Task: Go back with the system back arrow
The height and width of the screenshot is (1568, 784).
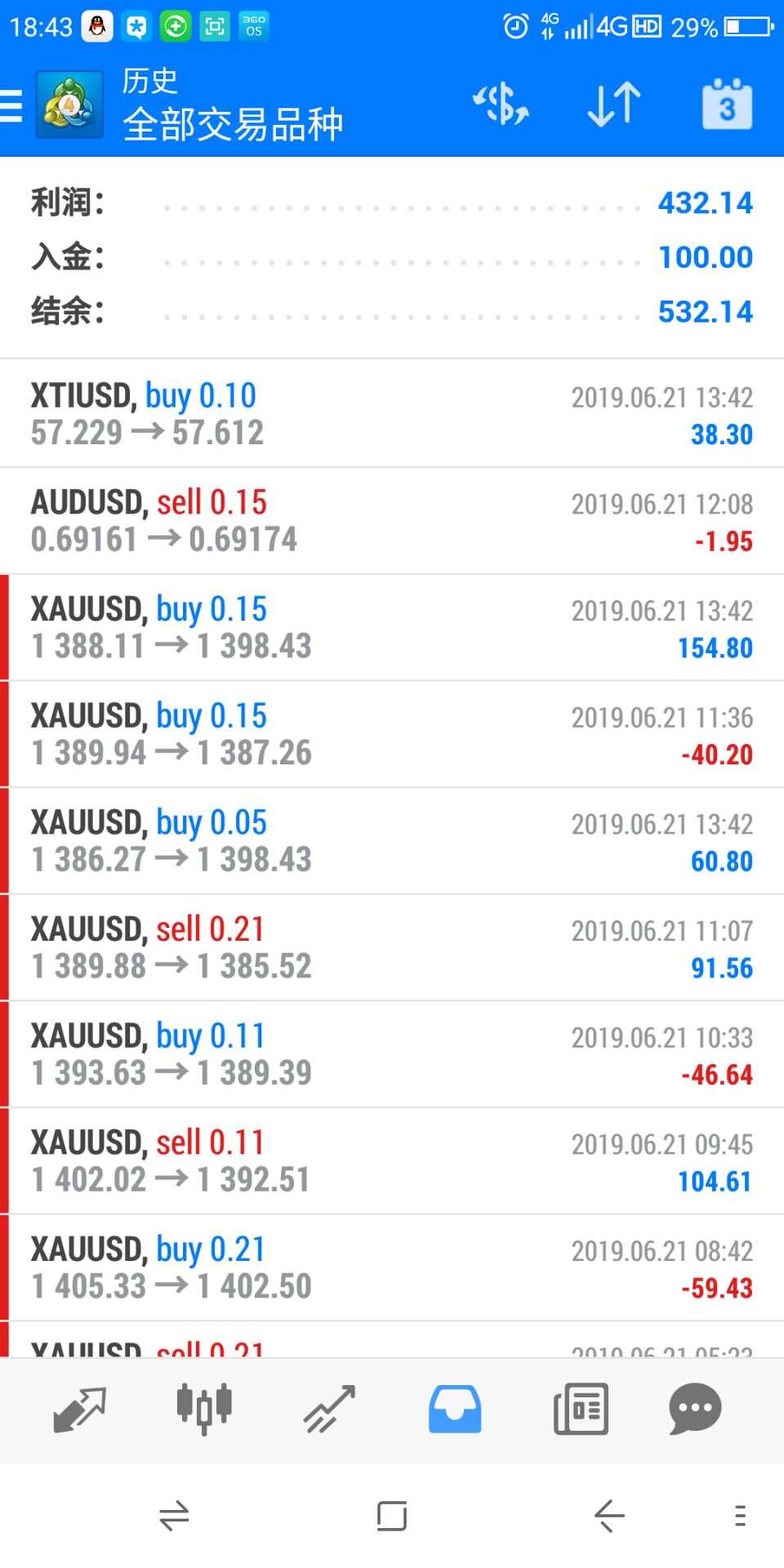Action: coord(609,1517)
